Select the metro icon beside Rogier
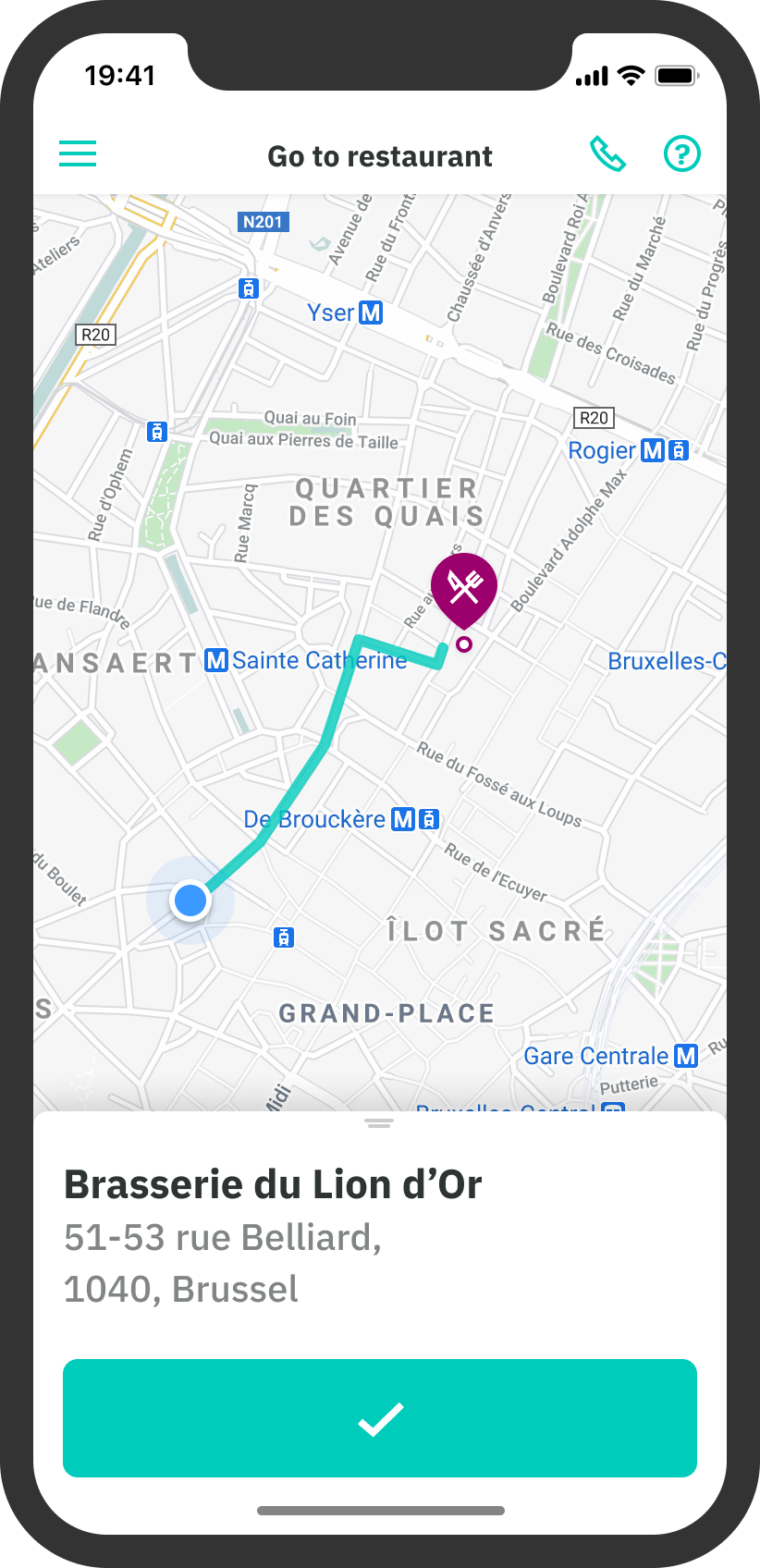760x1568 pixels. [x=654, y=450]
